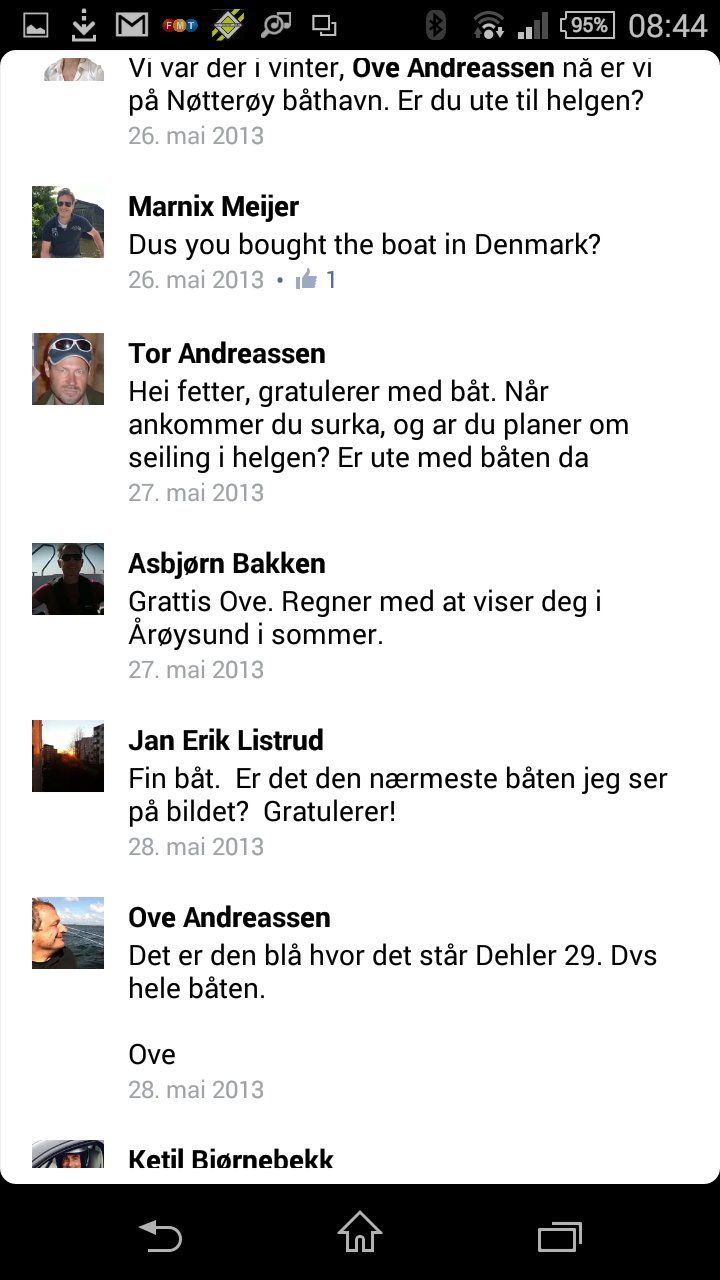
Task: Open Ketil Bjørnebekk's profile name
Action: (x=231, y=1159)
